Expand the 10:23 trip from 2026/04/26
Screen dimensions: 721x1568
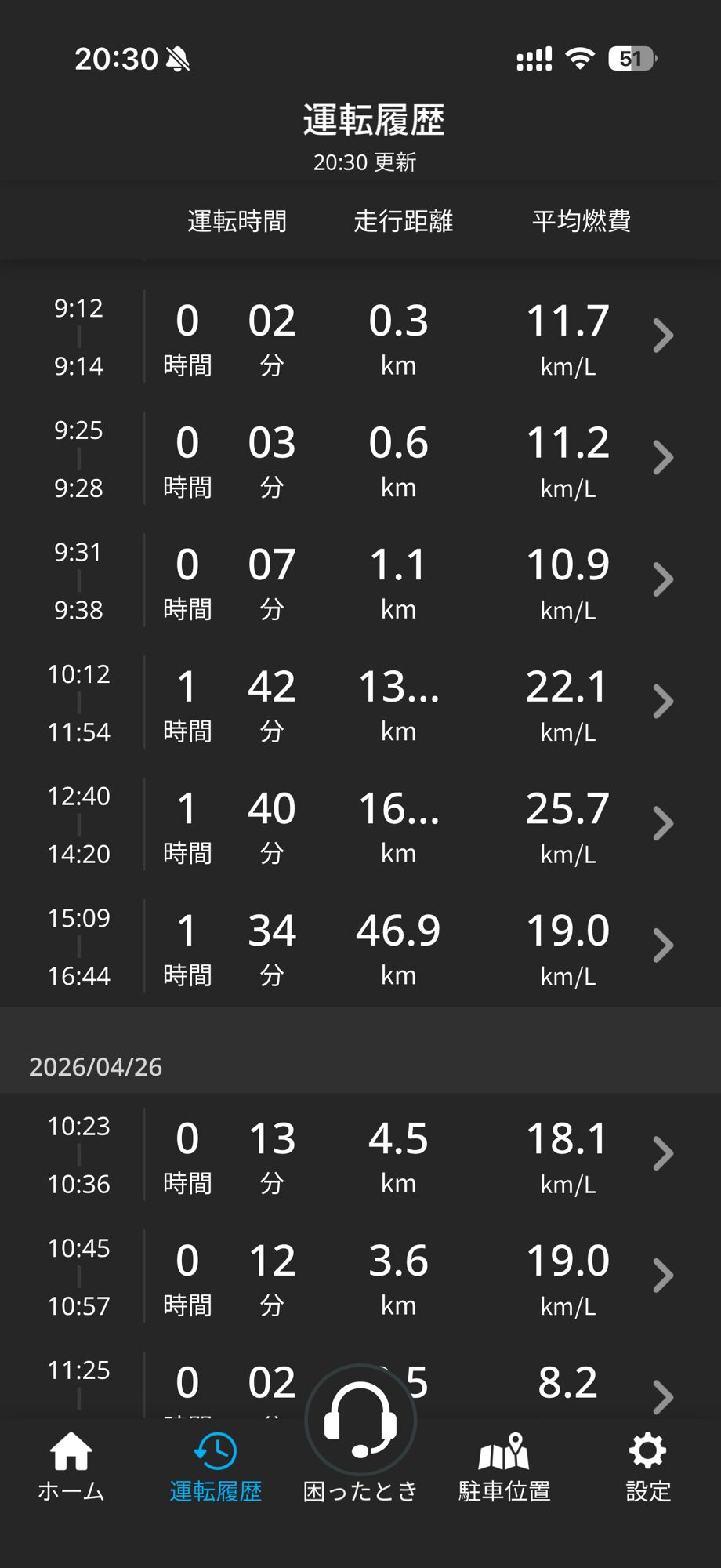click(x=662, y=1154)
